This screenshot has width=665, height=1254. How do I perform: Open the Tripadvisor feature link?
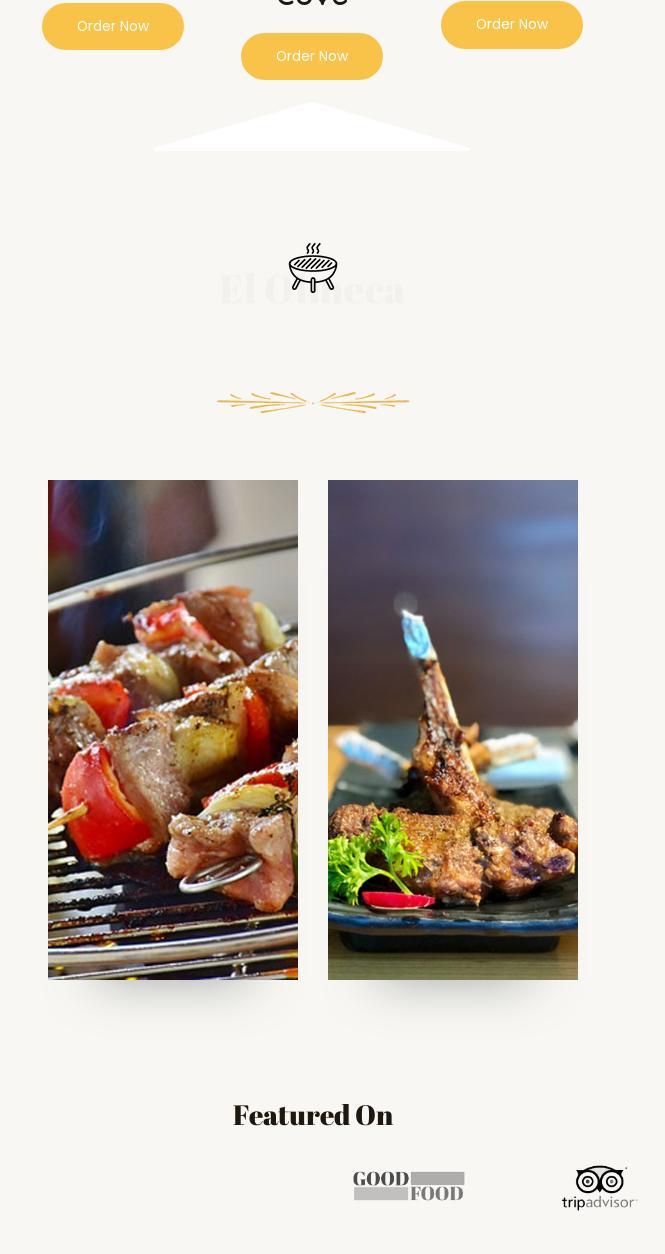(599, 1187)
